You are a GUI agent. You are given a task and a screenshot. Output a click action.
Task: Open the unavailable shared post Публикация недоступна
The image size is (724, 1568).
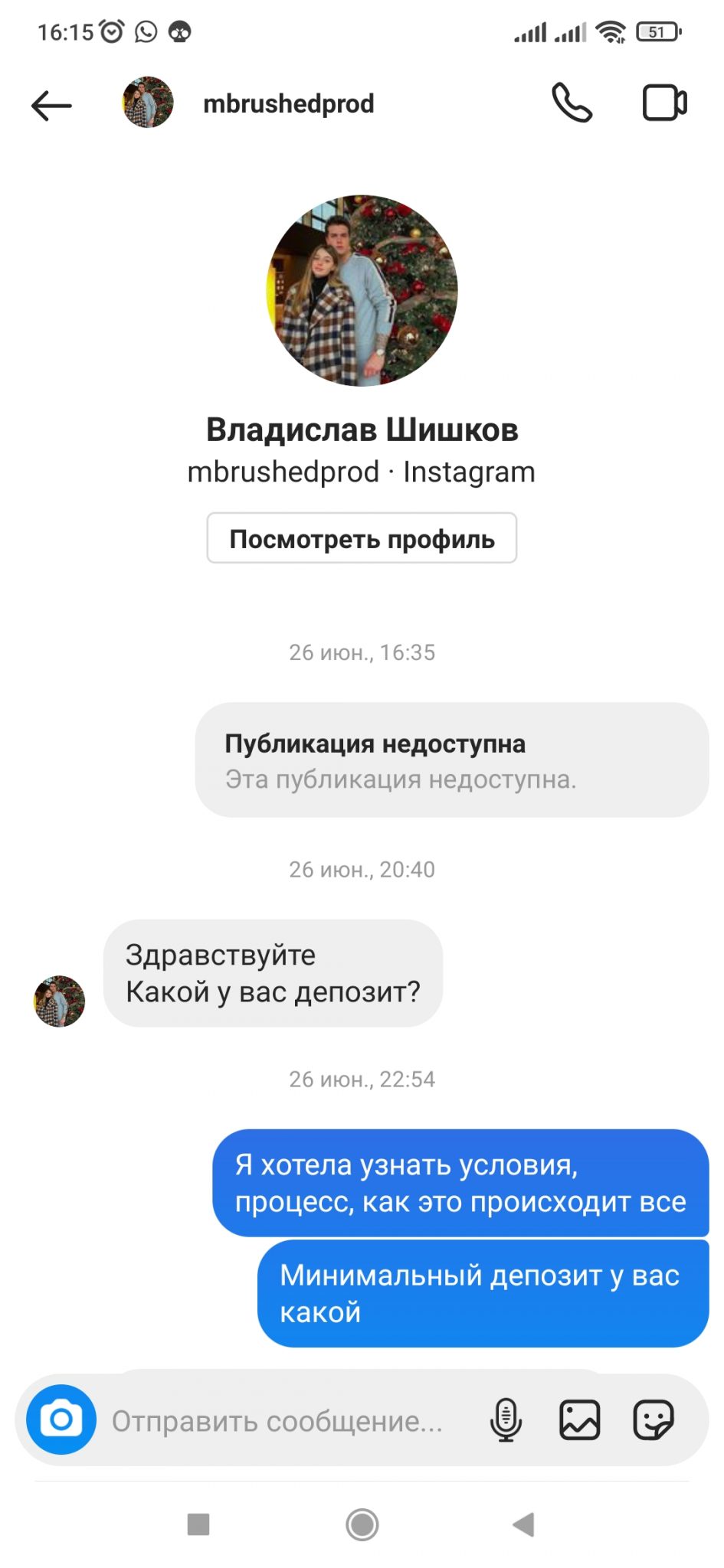[452, 759]
